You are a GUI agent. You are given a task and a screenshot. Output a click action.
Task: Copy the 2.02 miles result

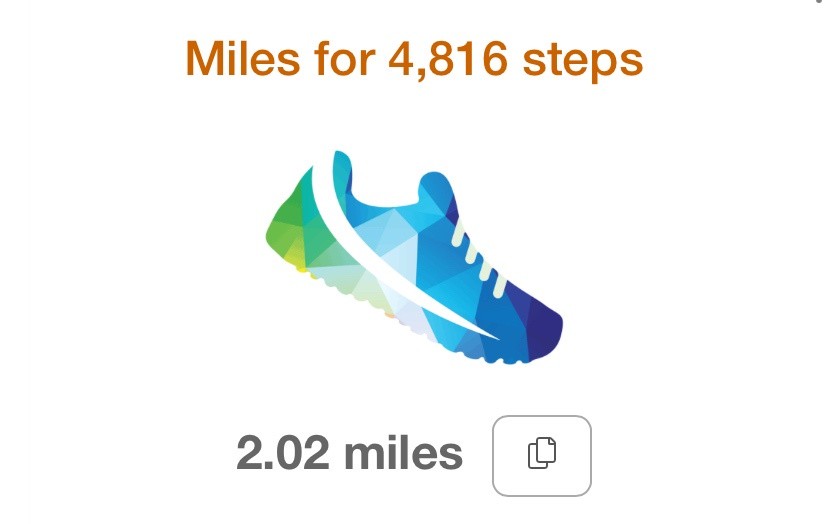[541, 455]
